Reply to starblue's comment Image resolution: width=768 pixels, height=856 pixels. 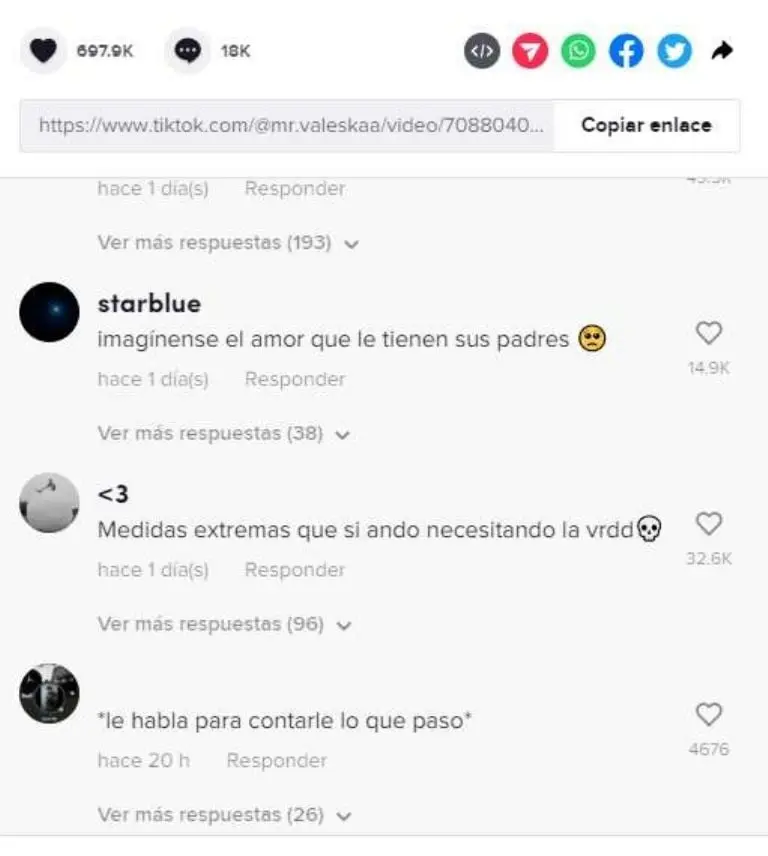tap(294, 379)
